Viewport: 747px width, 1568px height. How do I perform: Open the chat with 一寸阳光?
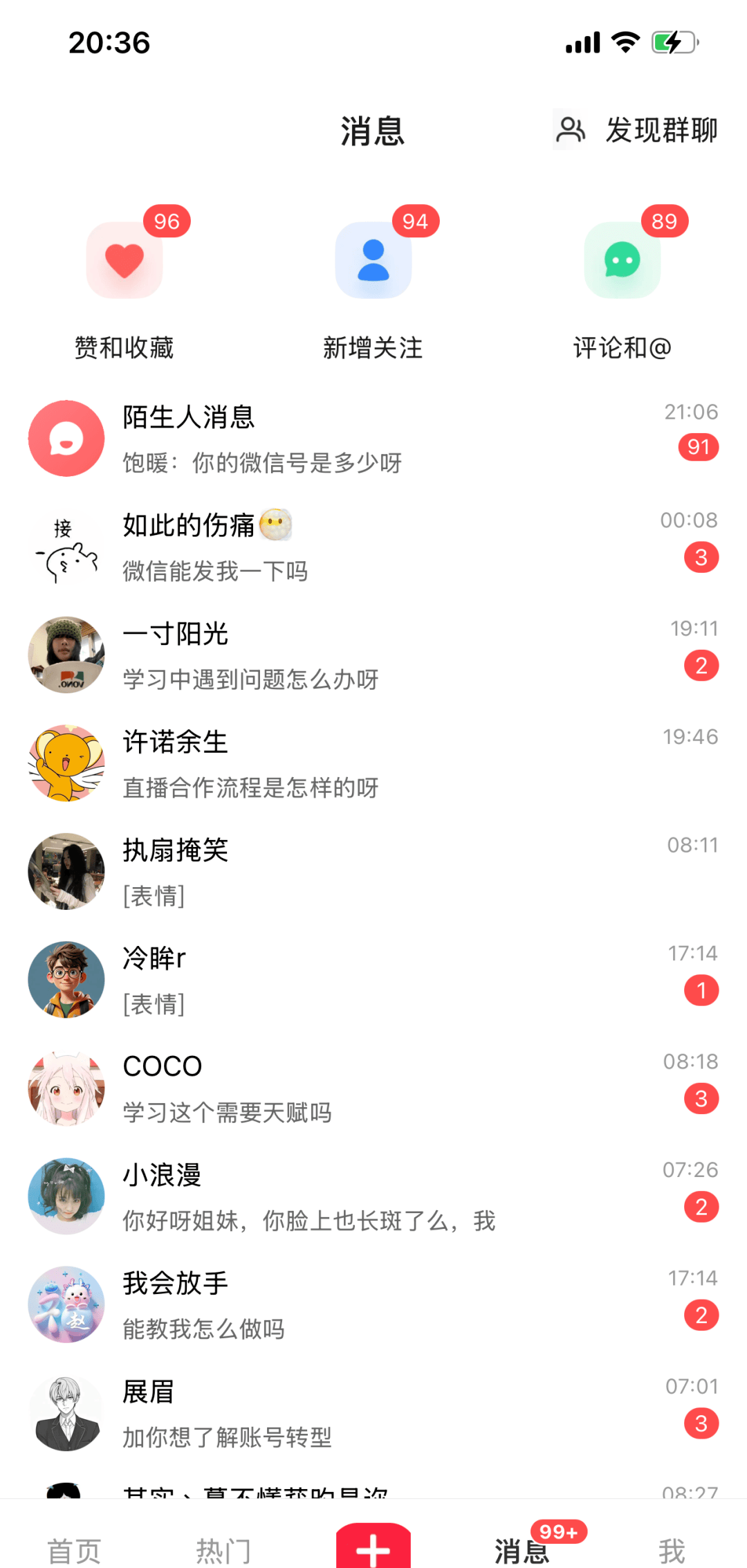[x=373, y=655]
